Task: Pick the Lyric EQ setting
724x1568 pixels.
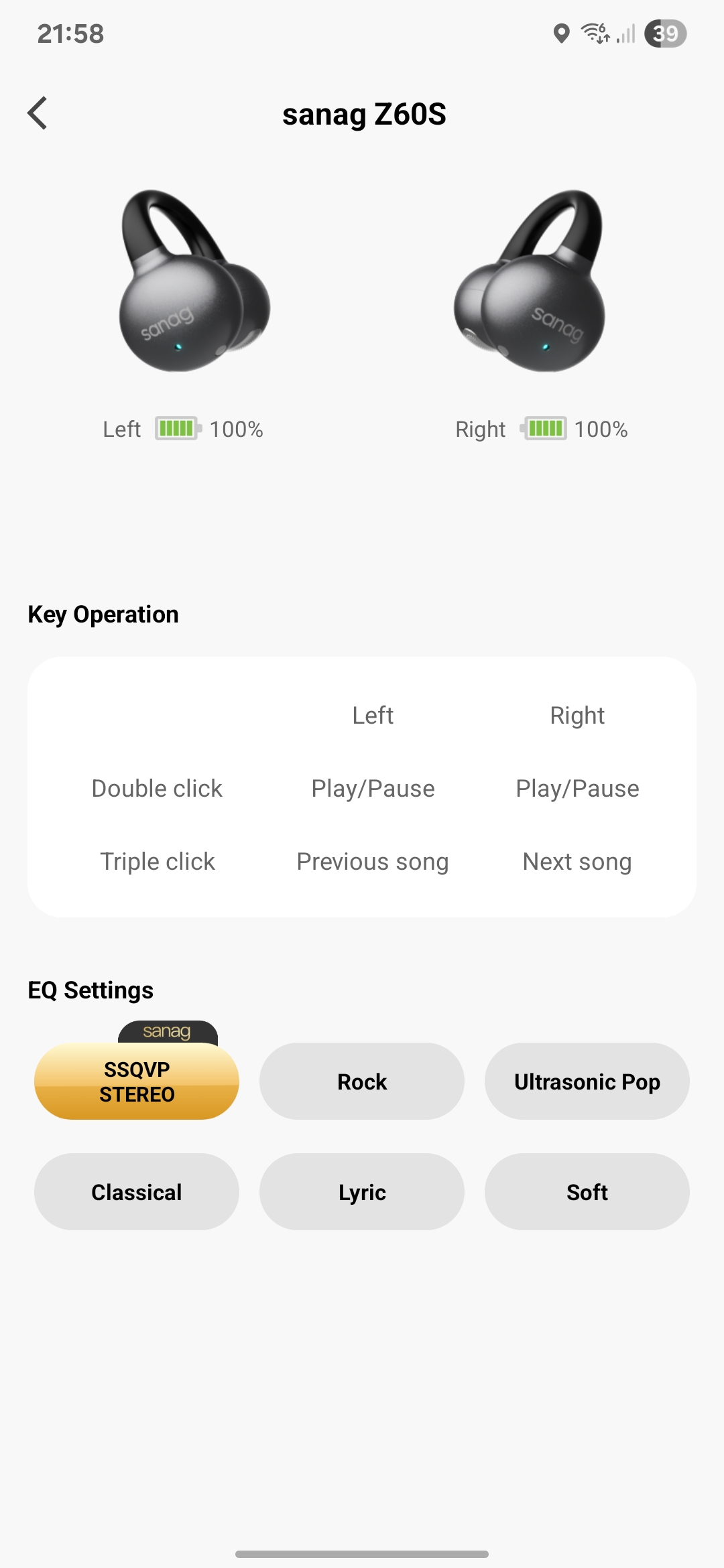Action: point(362,1191)
